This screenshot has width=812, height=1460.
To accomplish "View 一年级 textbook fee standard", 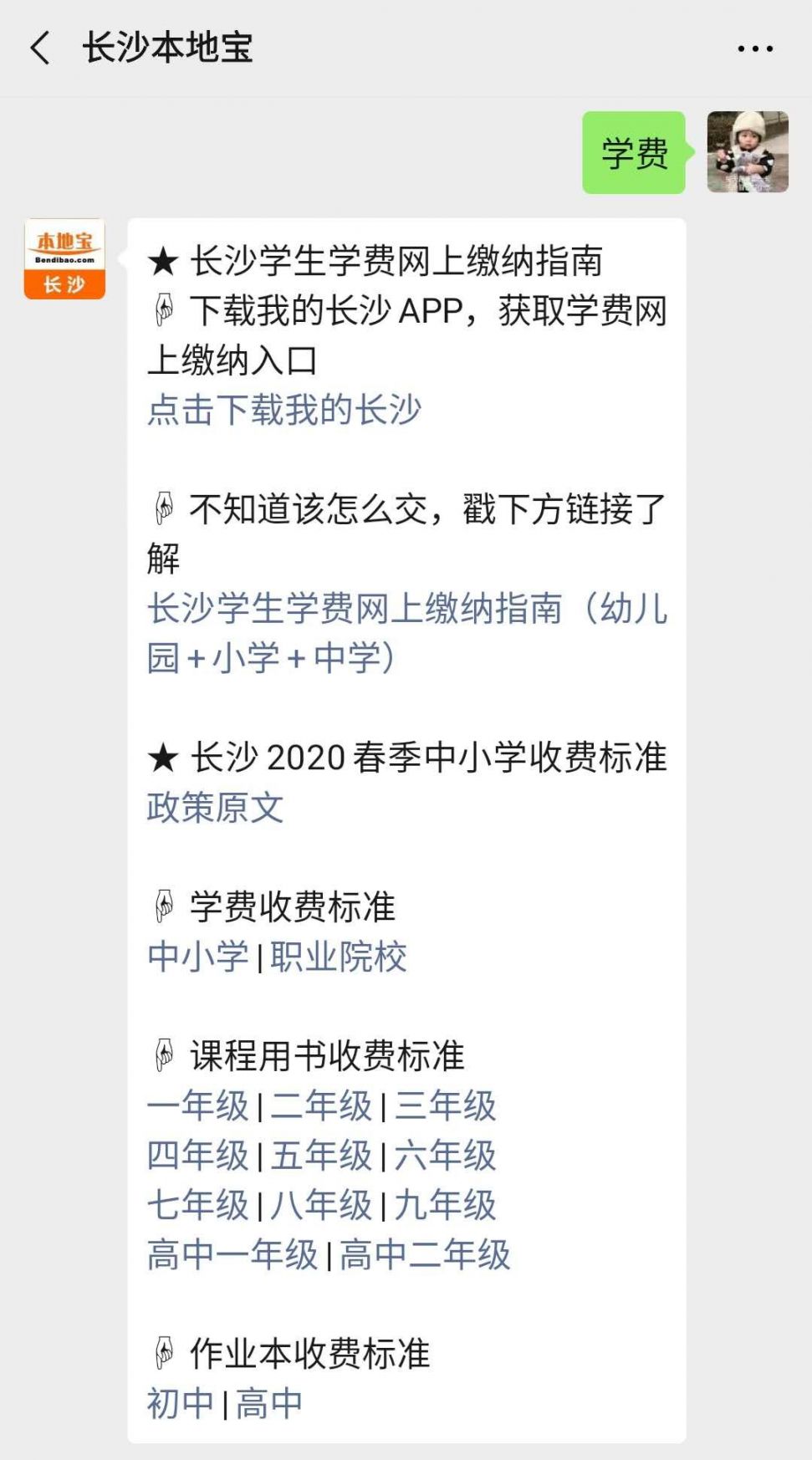I will 198,1105.
